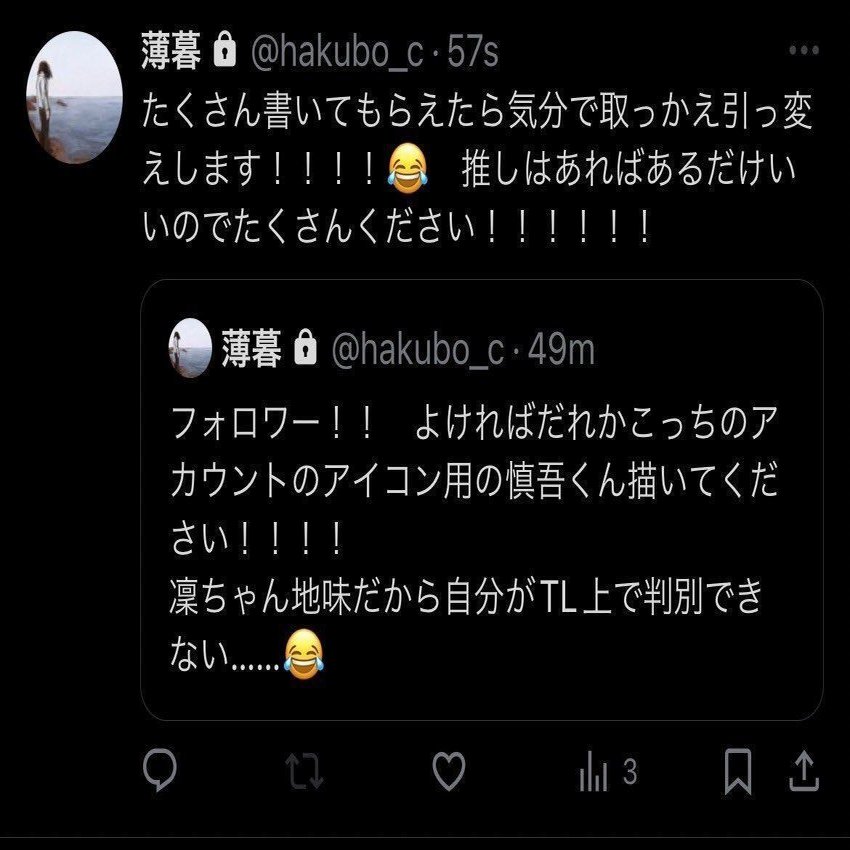This screenshot has height=850, width=850.
Task: Open @hakubo_c profile from the 57s header
Action: [x=341, y=53]
